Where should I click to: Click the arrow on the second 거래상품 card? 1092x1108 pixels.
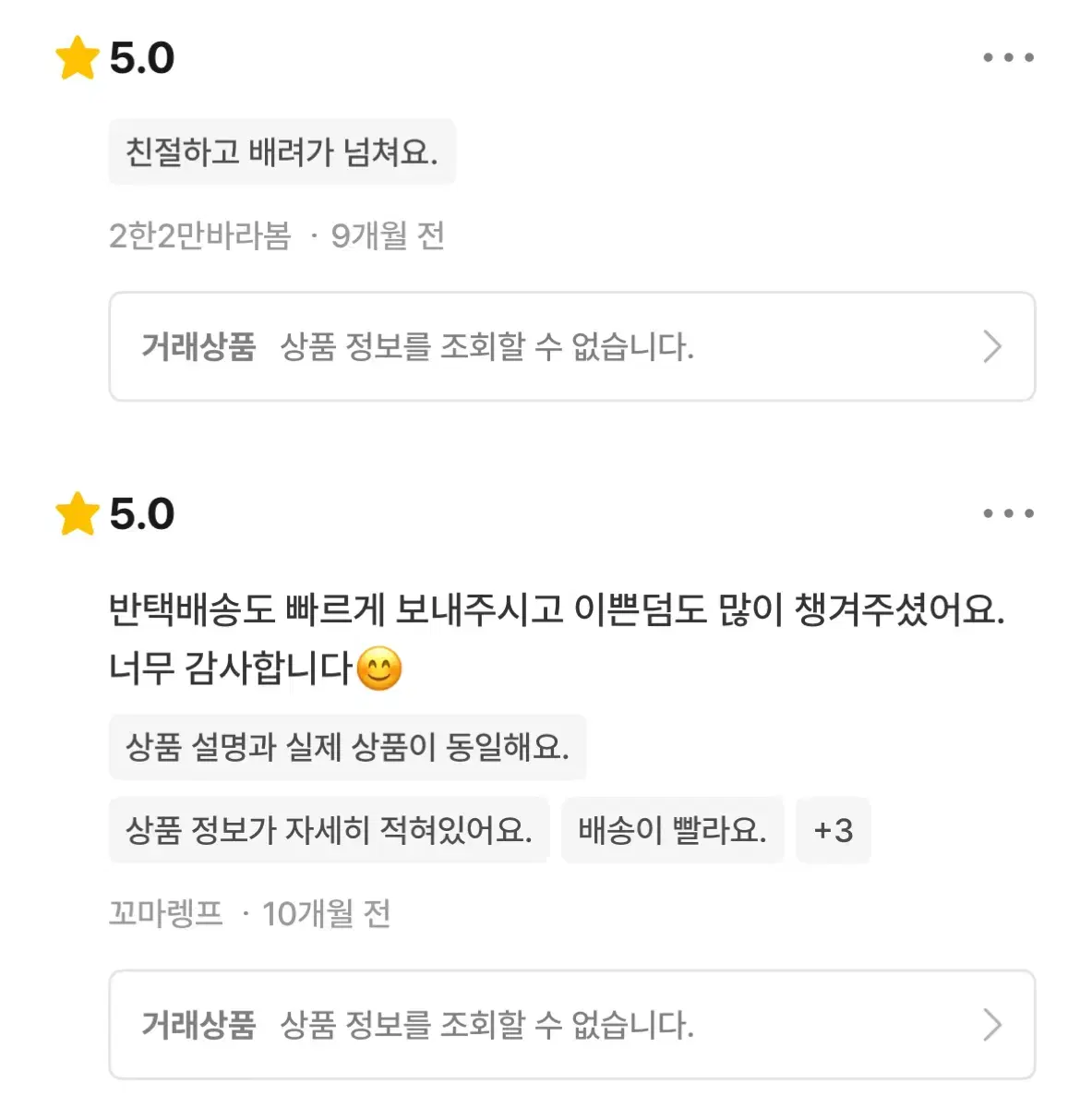coord(992,1025)
